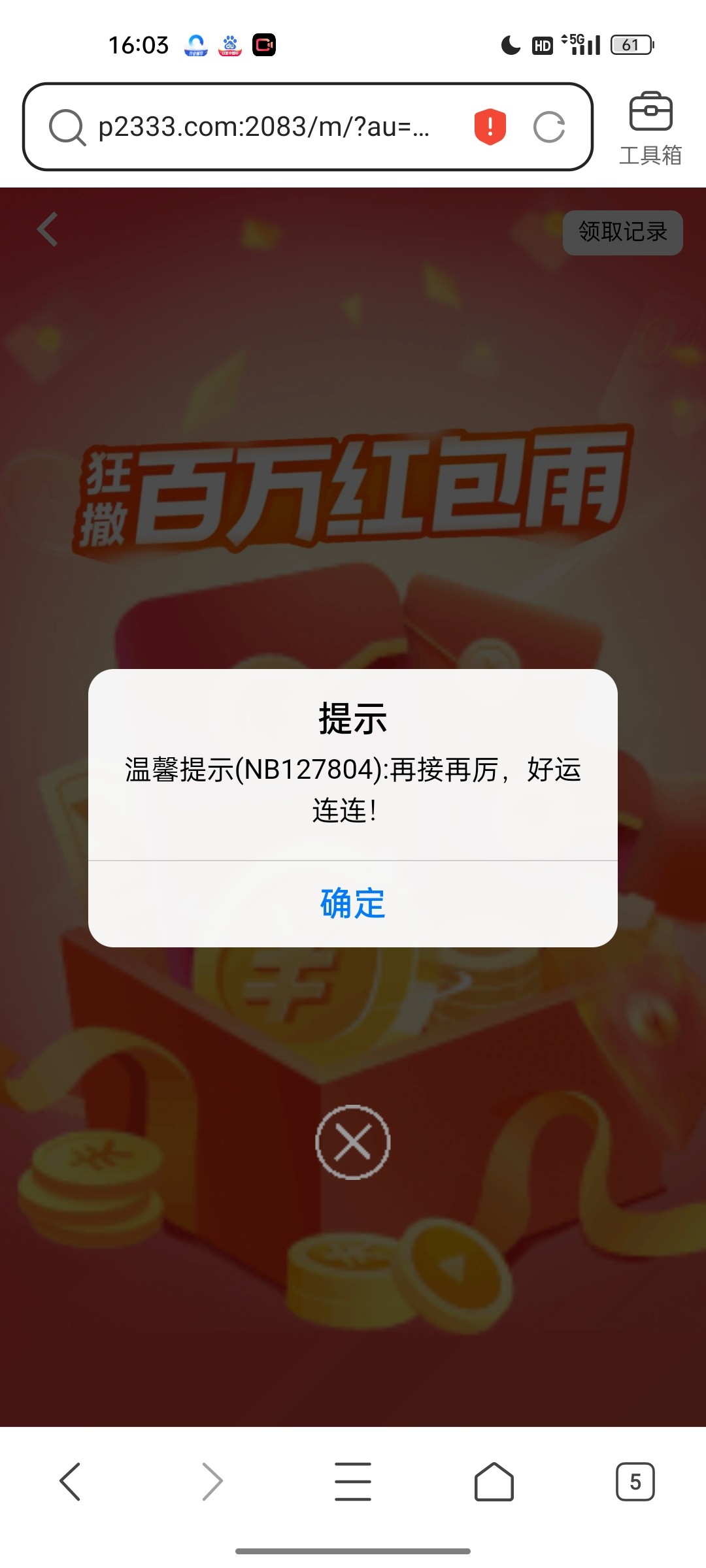Go to browser home page
Viewport: 706px width, 1568px height.
coord(494,1482)
